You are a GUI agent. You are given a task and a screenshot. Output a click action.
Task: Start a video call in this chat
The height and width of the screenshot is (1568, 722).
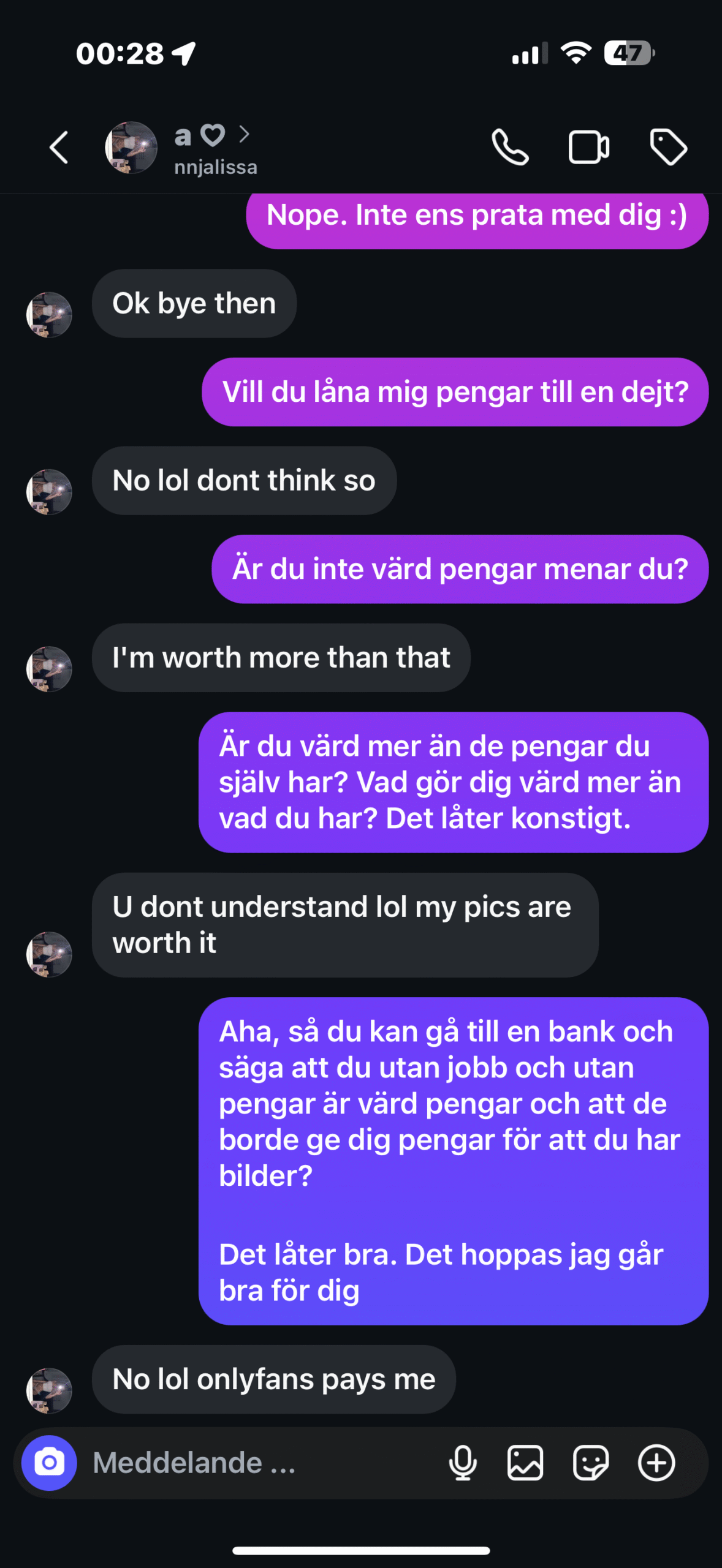click(x=588, y=148)
